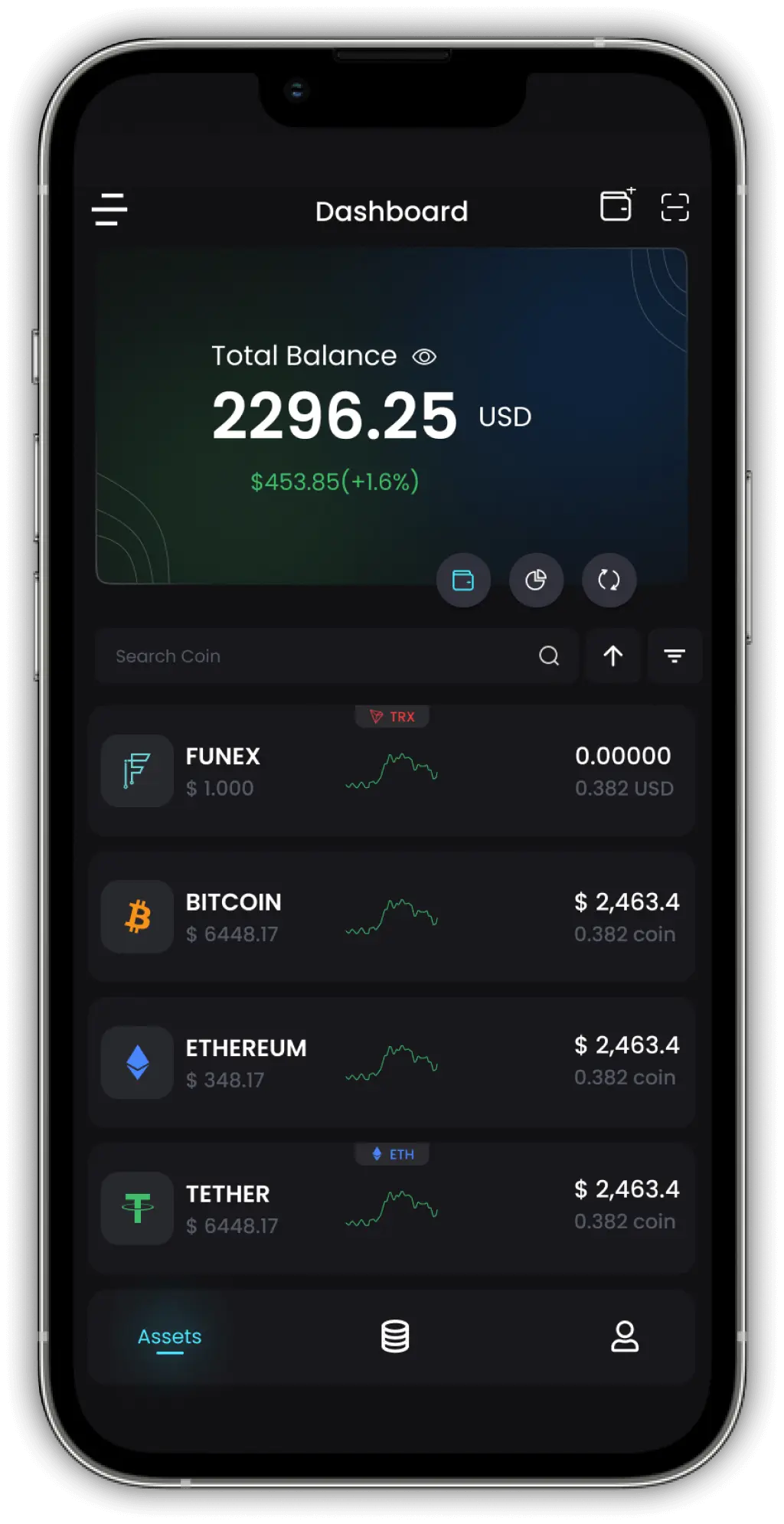784x1524 pixels.
Task: Toggle balance visibility with the eye icon
Action: click(425, 356)
